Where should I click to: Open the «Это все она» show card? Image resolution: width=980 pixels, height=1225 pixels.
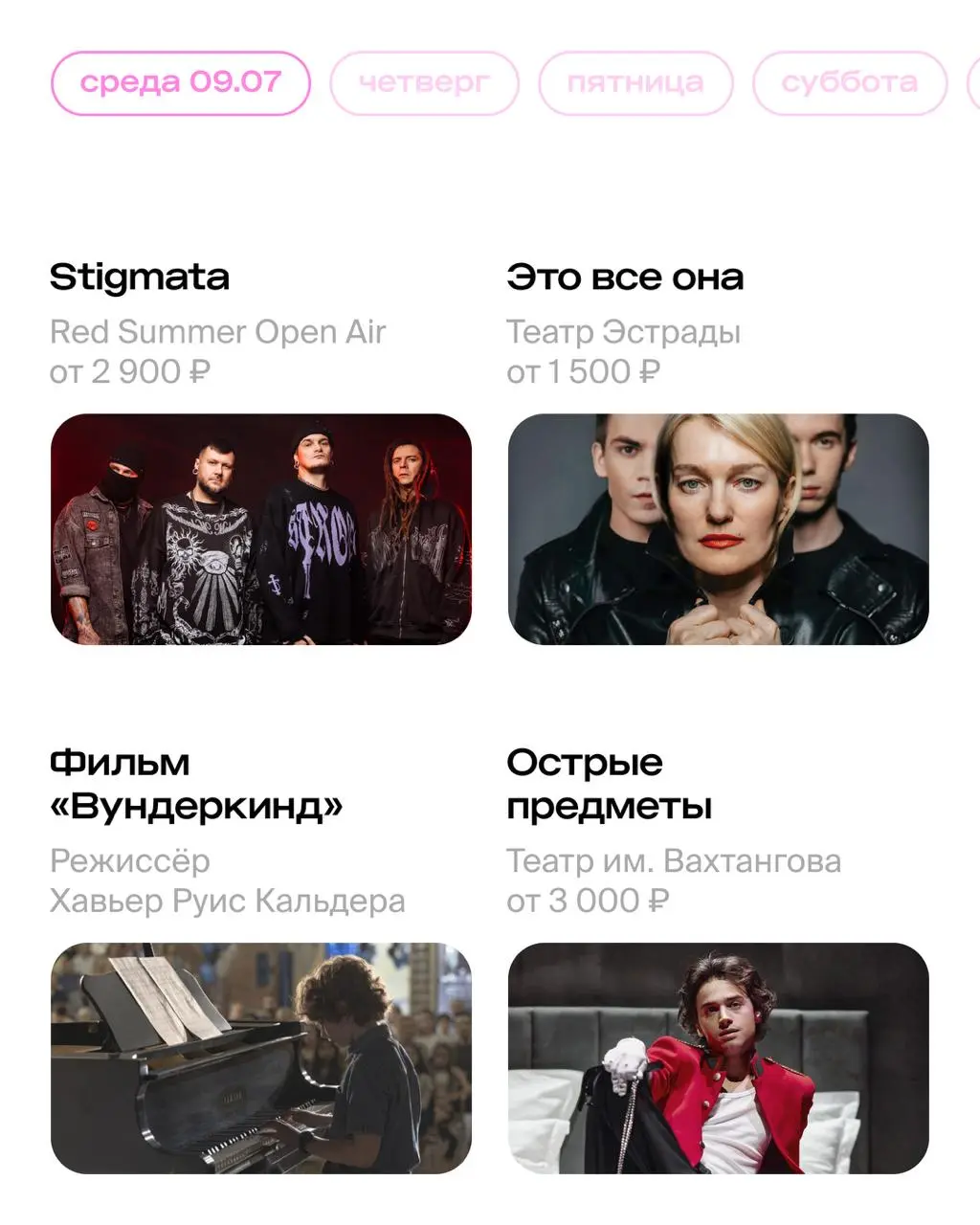click(x=718, y=528)
